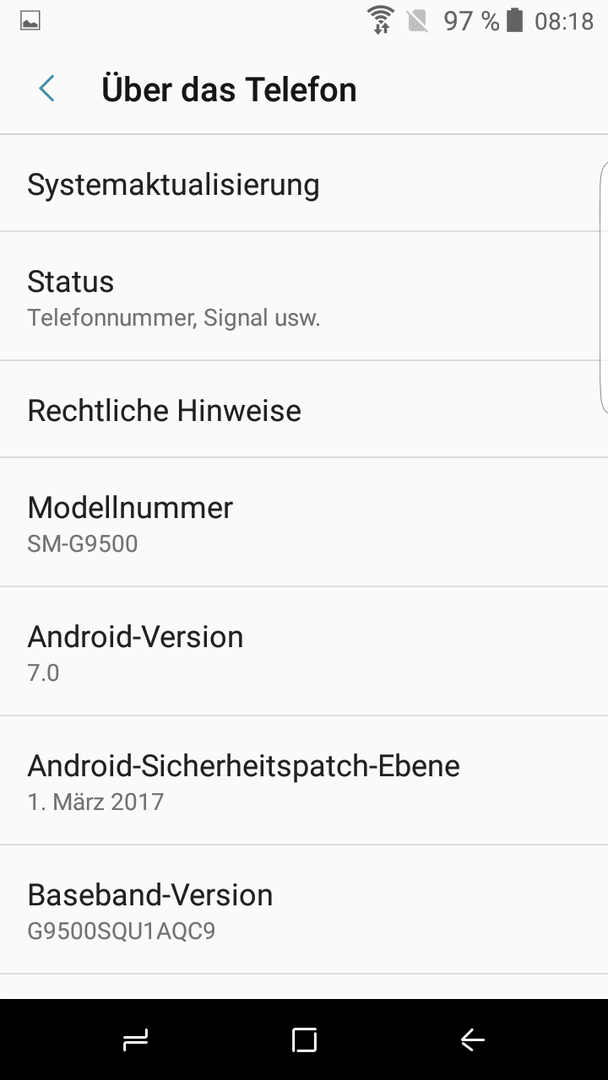Tap the Modellnummer row

[x=304, y=522]
